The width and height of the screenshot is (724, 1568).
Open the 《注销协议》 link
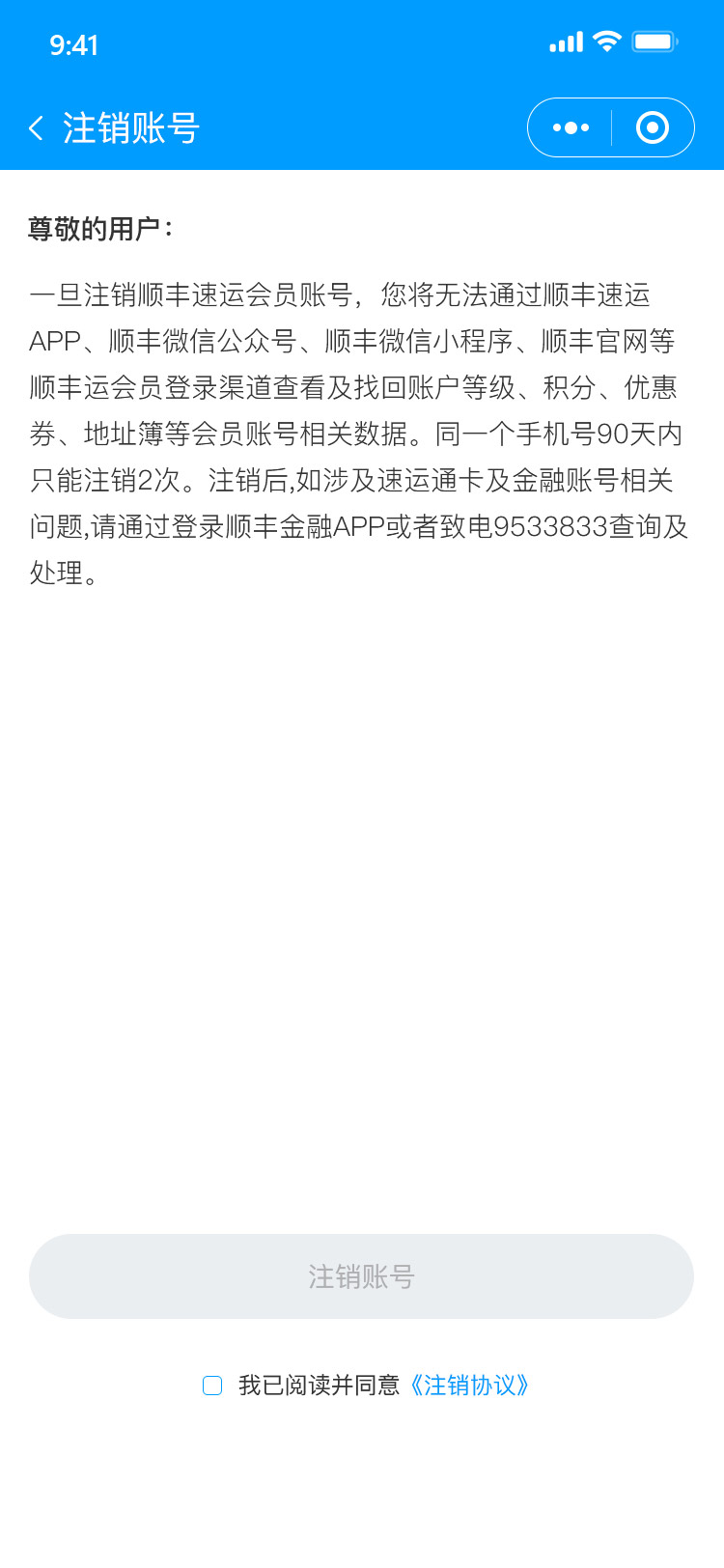[469, 1386]
